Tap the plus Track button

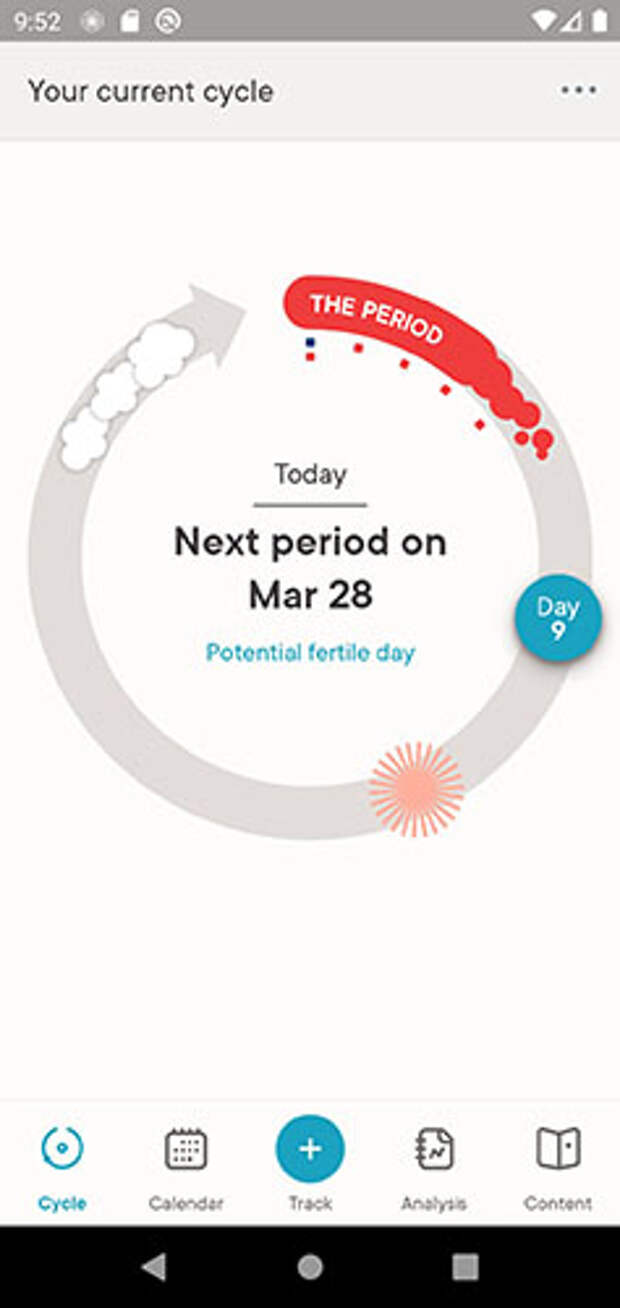tap(310, 1150)
